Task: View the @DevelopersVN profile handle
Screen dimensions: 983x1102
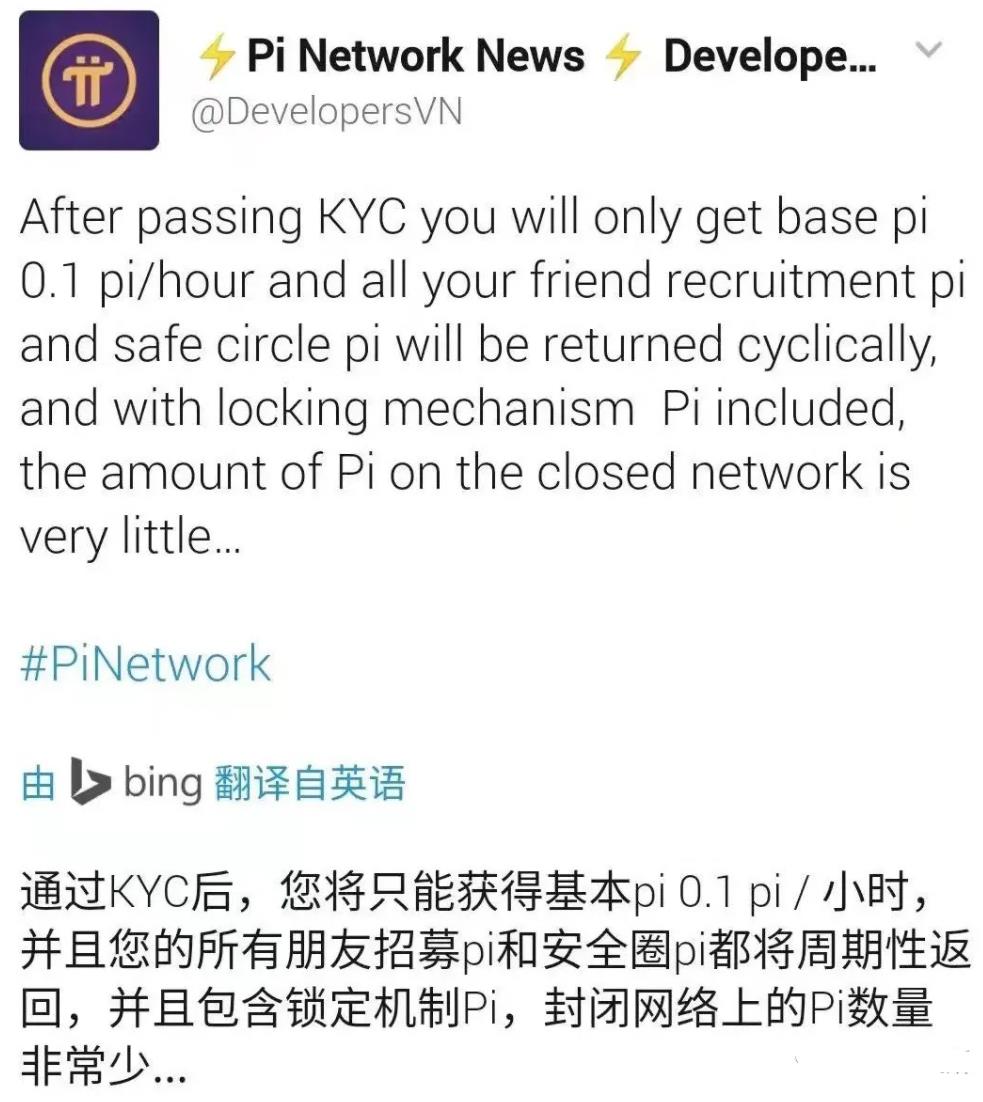Action: 326,111
